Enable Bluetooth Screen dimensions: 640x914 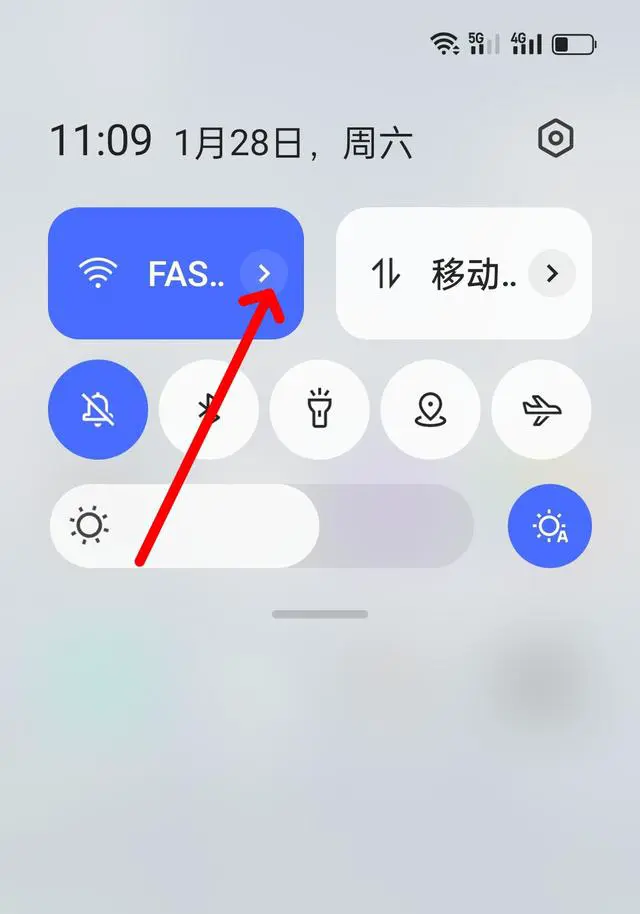(209, 409)
